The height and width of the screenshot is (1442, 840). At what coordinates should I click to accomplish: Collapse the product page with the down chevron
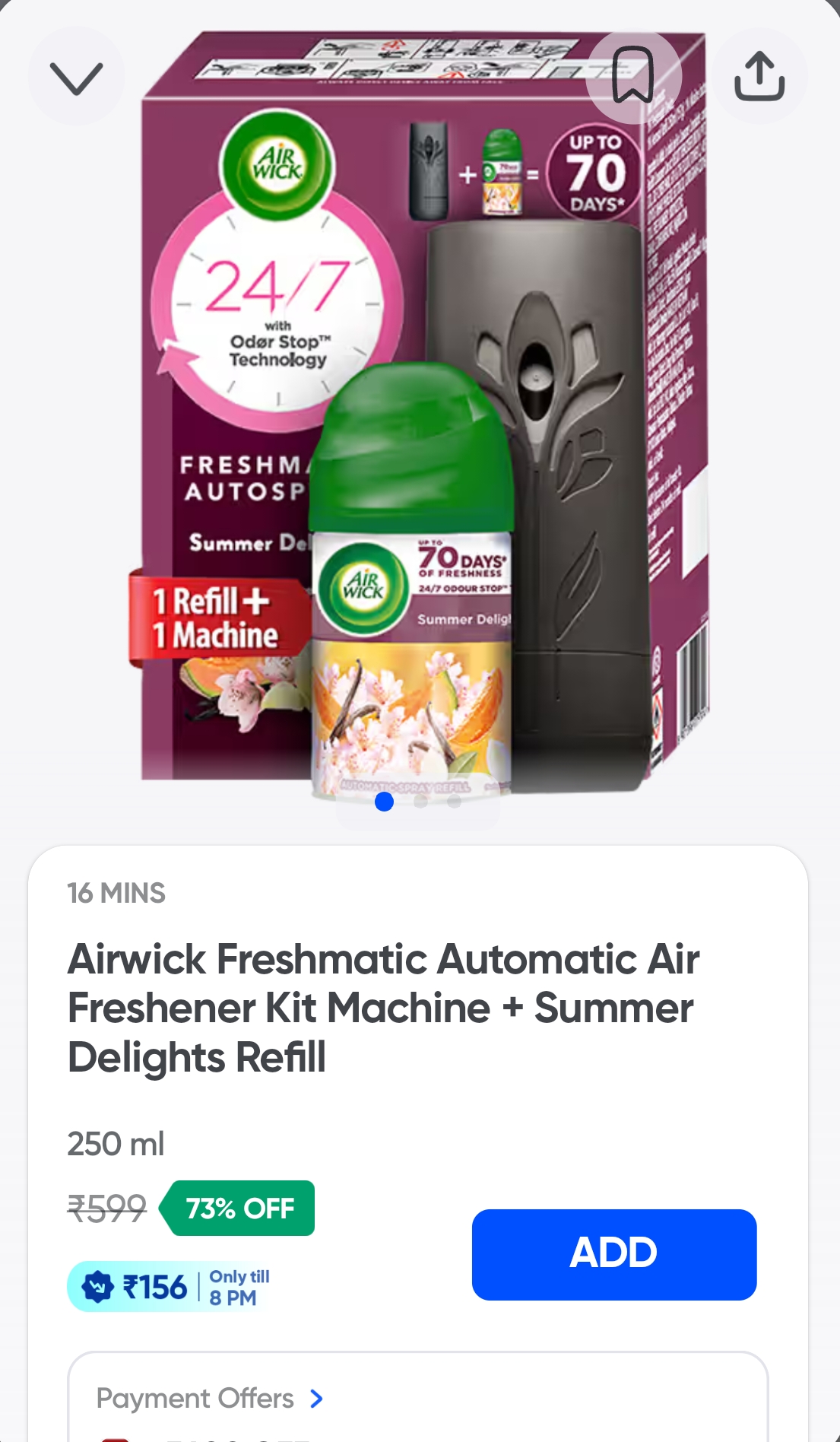click(76, 78)
